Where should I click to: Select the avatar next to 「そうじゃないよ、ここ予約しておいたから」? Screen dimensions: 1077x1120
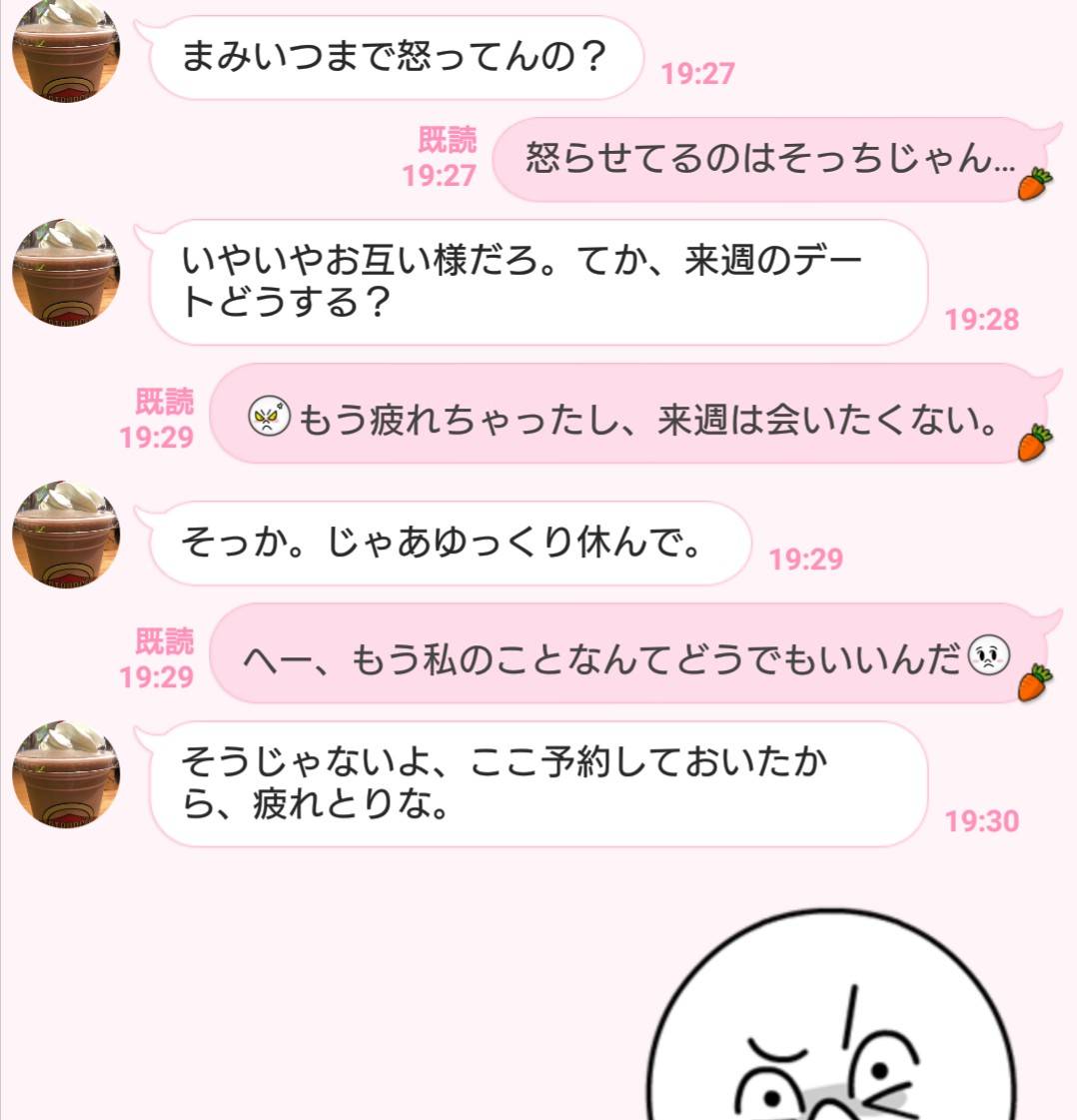tap(66, 774)
